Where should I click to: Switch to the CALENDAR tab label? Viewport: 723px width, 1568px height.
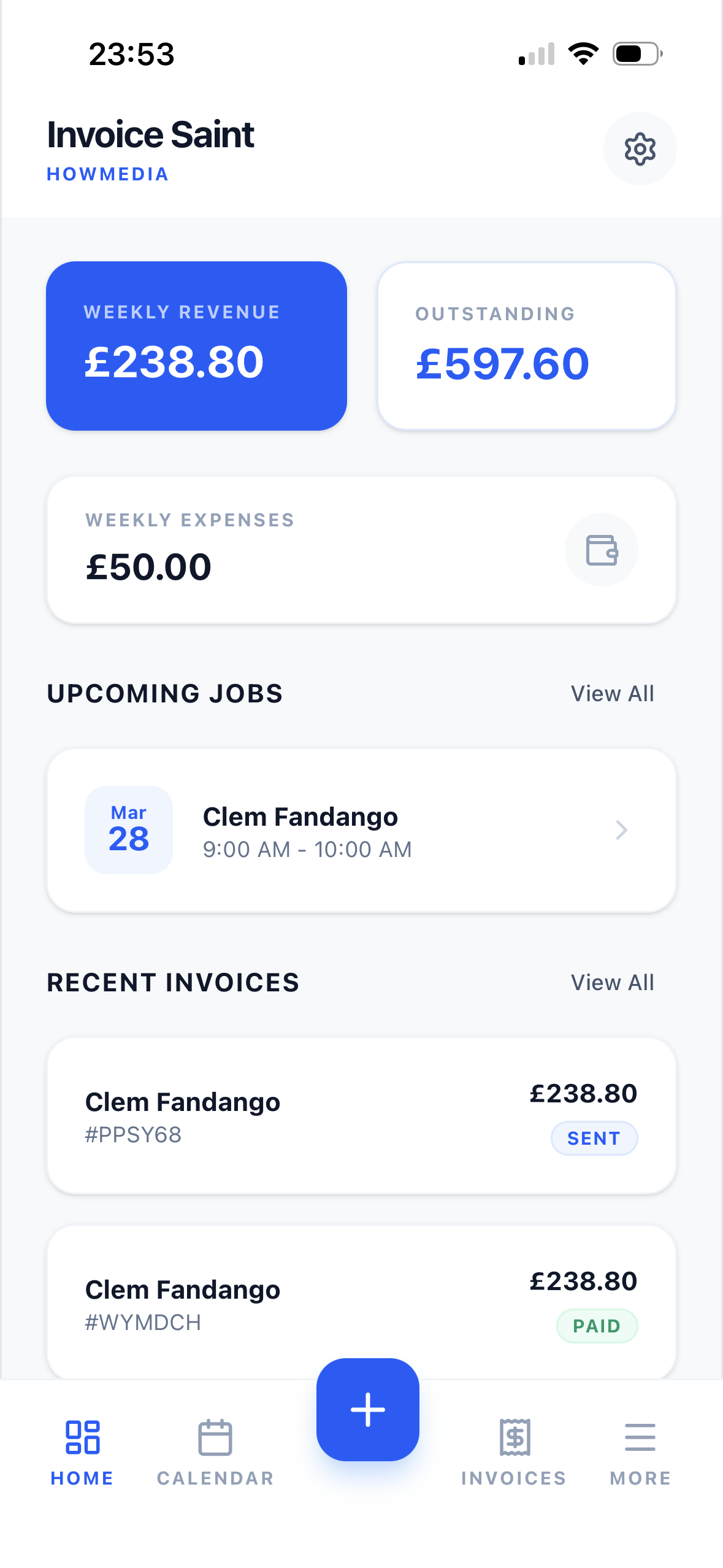click(215, 1478)
